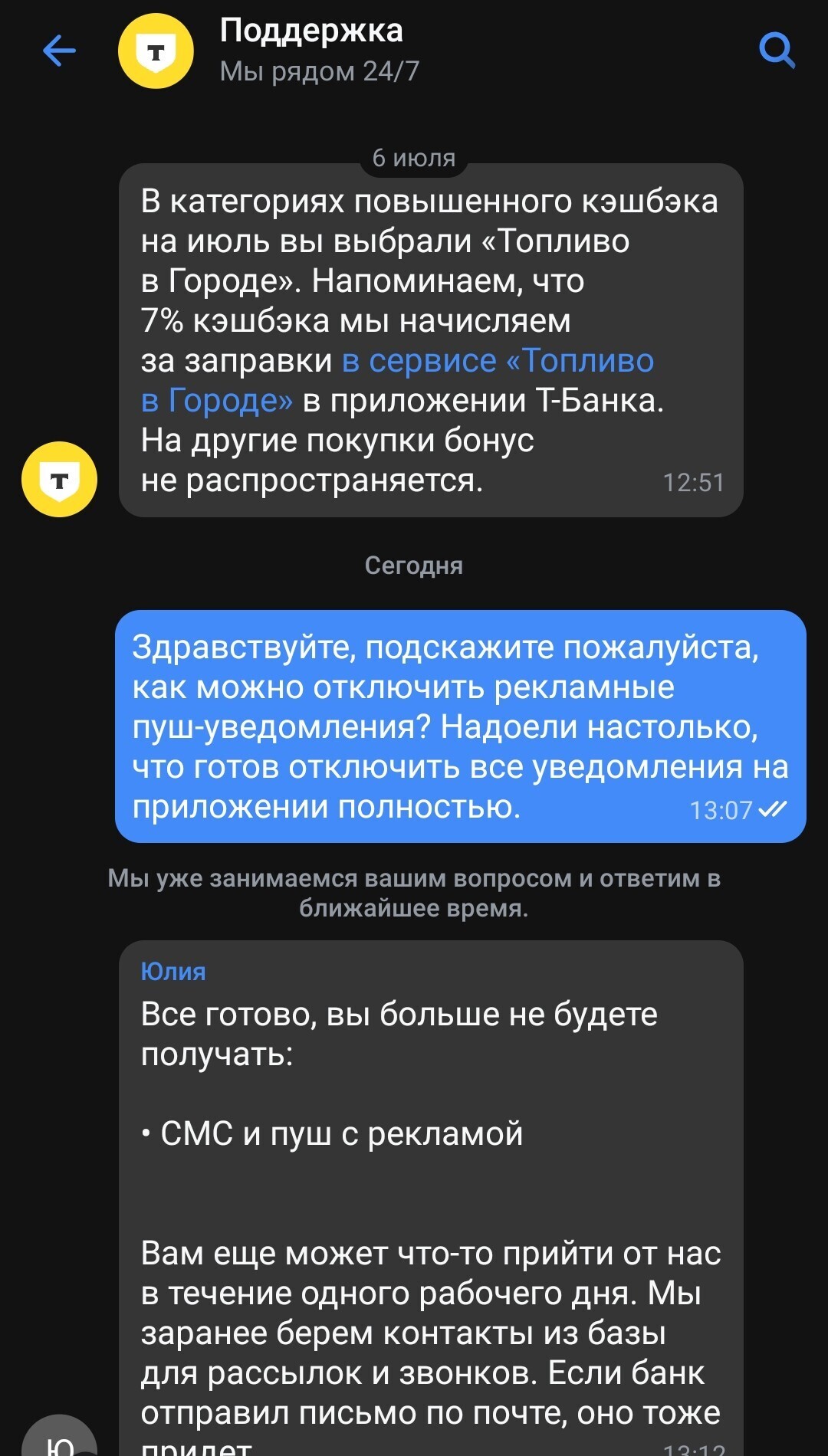Open the «Топливо в Городе» service link
Viewport: 828px width, 1456px height.
click(x=397, y=380)
